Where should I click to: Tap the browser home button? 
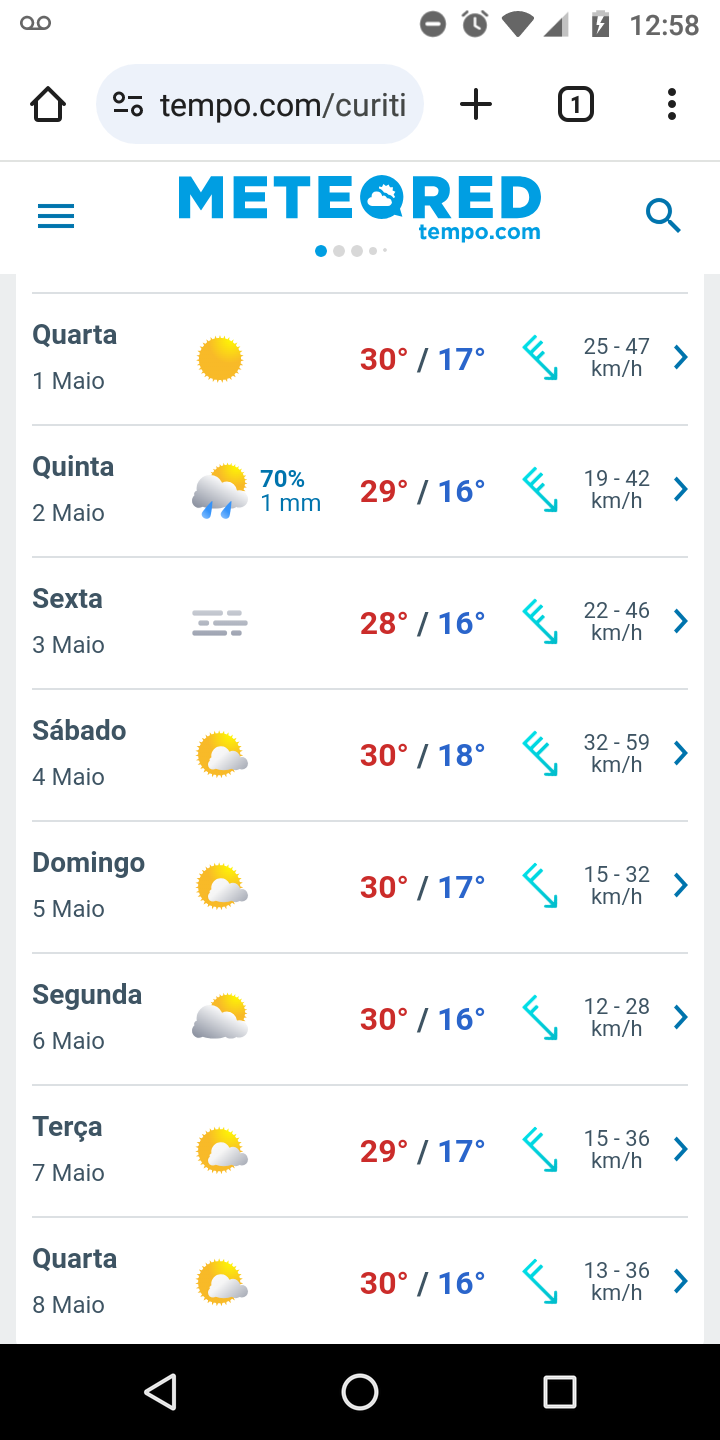coord(48,104)
